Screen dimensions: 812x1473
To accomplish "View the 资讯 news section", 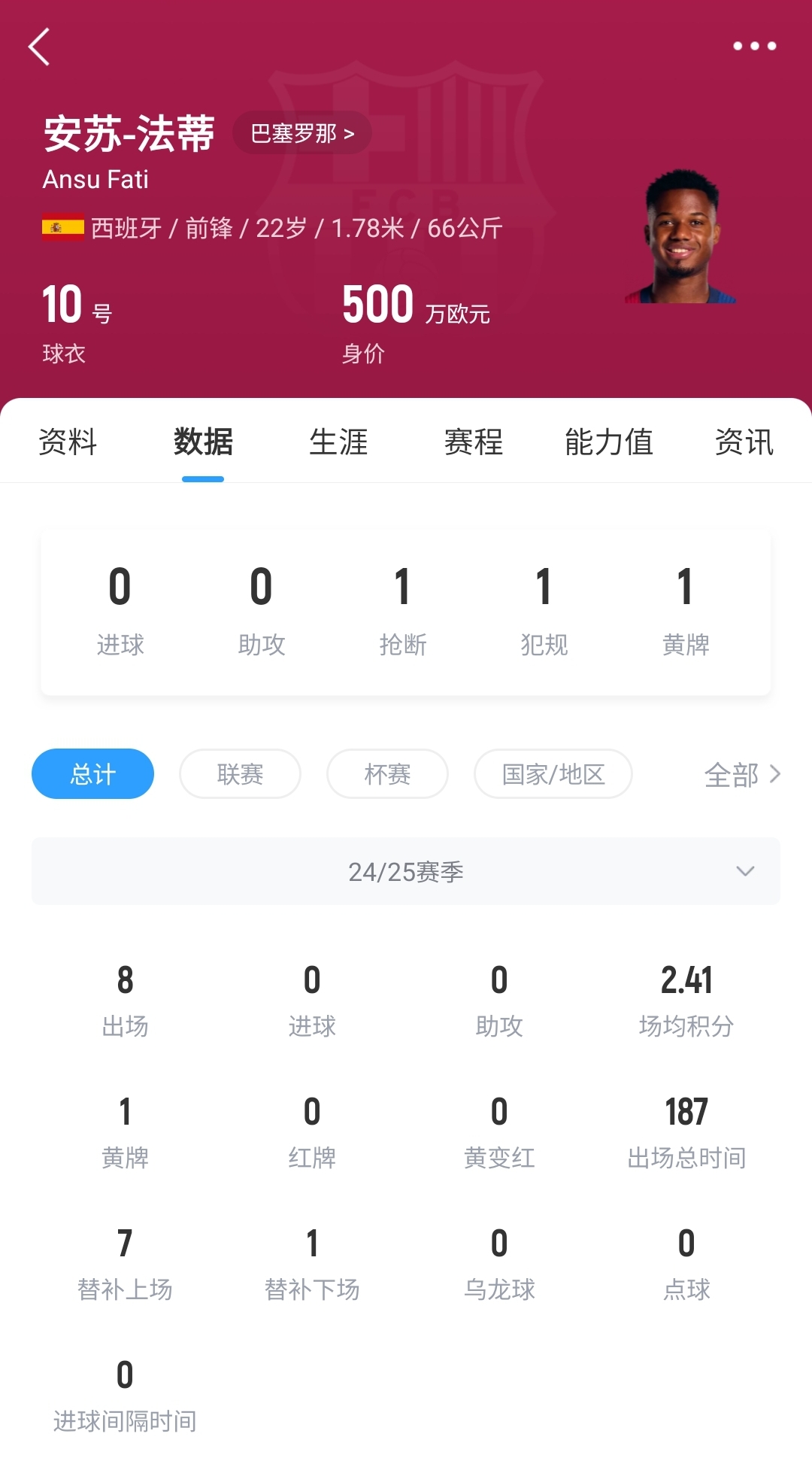I will click(x=746, y=443).
